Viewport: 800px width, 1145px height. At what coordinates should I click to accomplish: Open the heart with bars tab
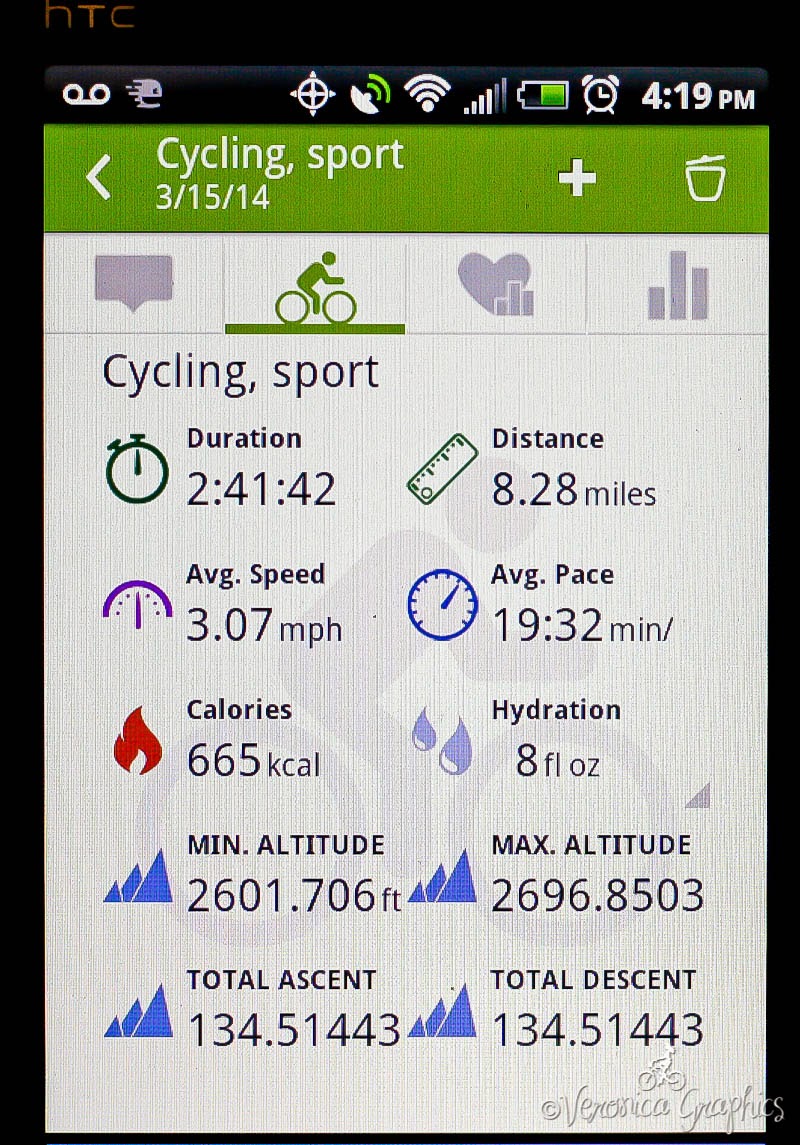point(495,285)
